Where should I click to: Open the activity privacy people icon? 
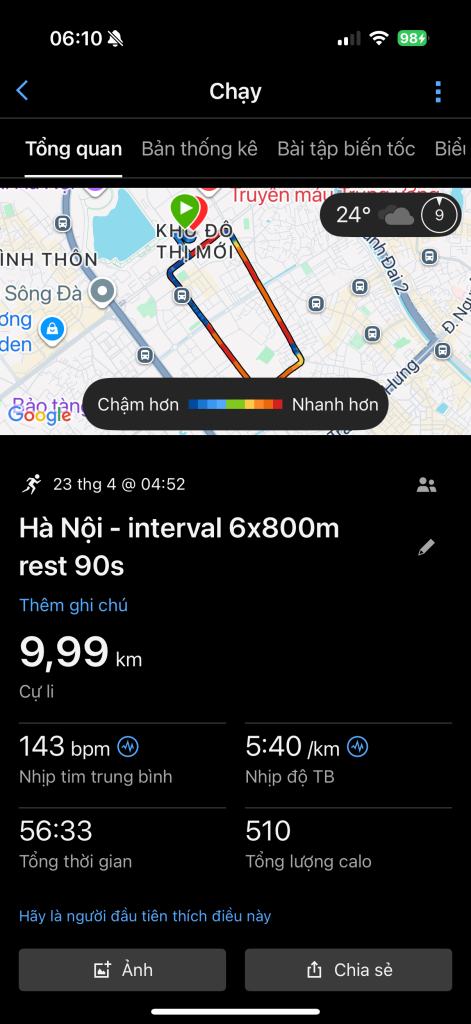427,485
